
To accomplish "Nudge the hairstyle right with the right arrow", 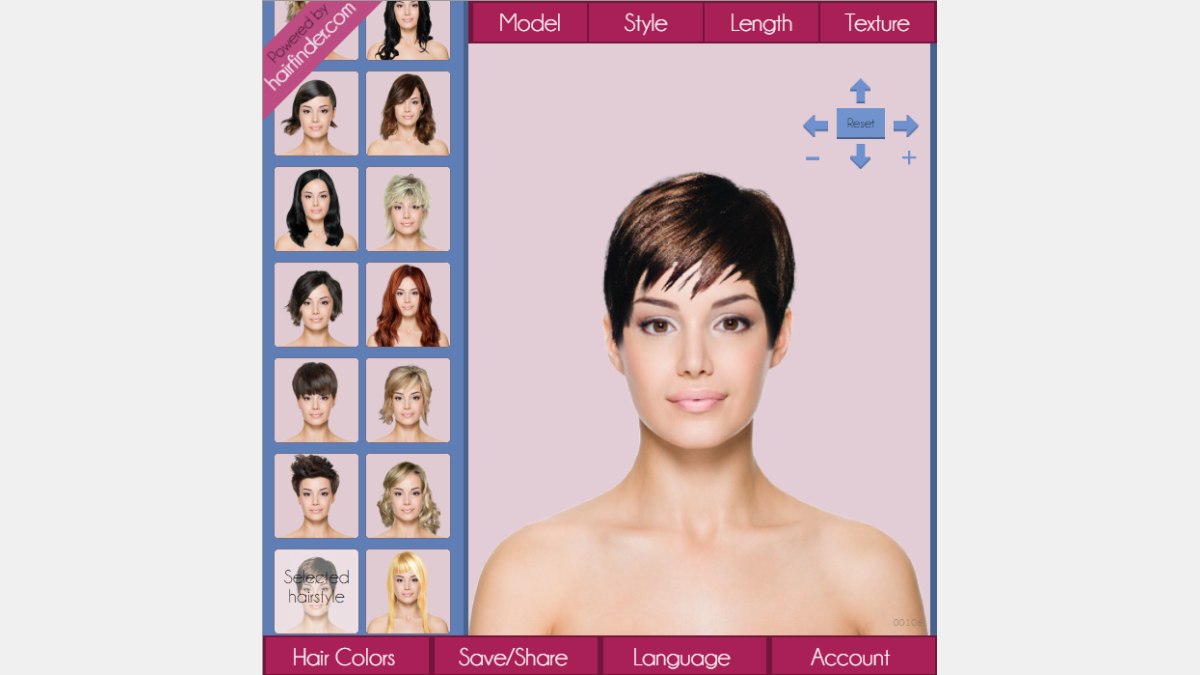I will [x=906, y=126].
